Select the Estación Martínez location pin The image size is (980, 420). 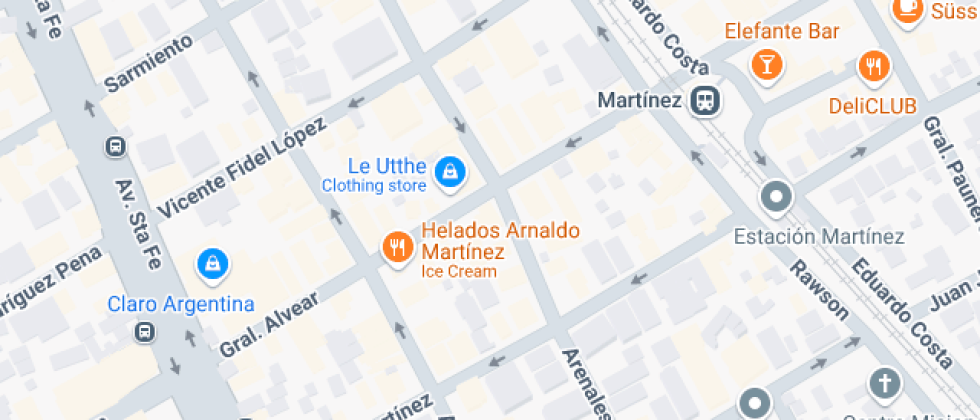click(x=776, y=197)
